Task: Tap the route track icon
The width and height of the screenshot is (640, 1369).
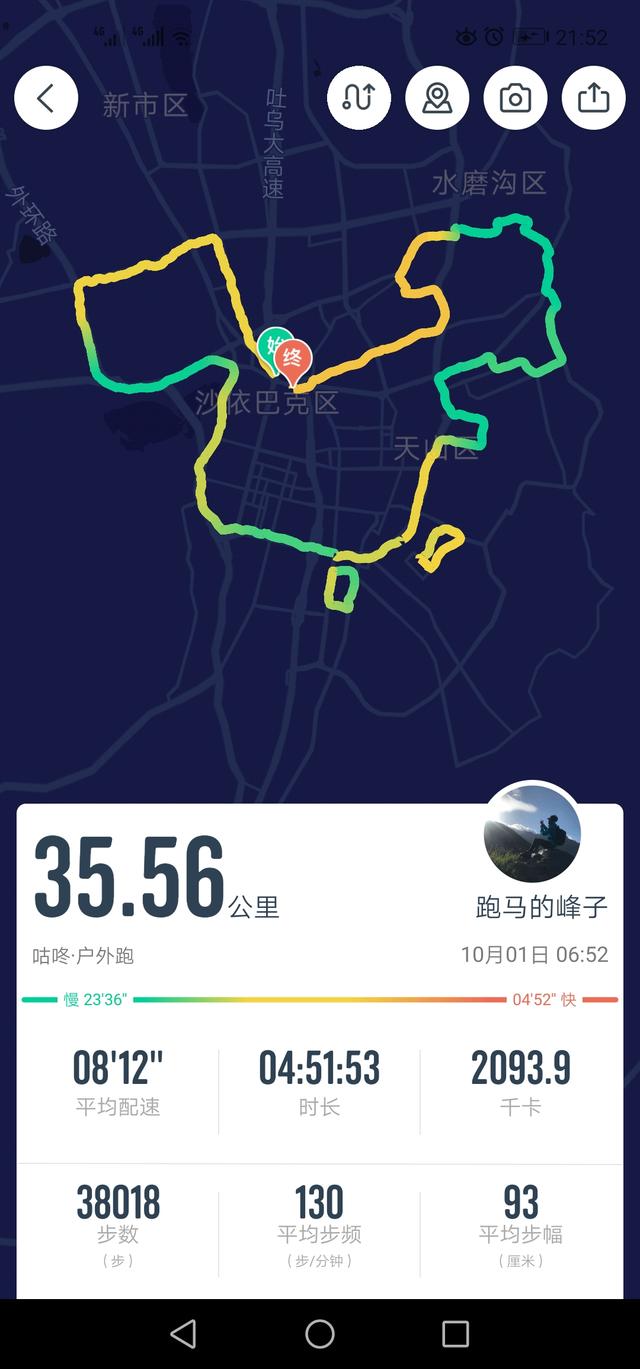Action: point(359,98)
